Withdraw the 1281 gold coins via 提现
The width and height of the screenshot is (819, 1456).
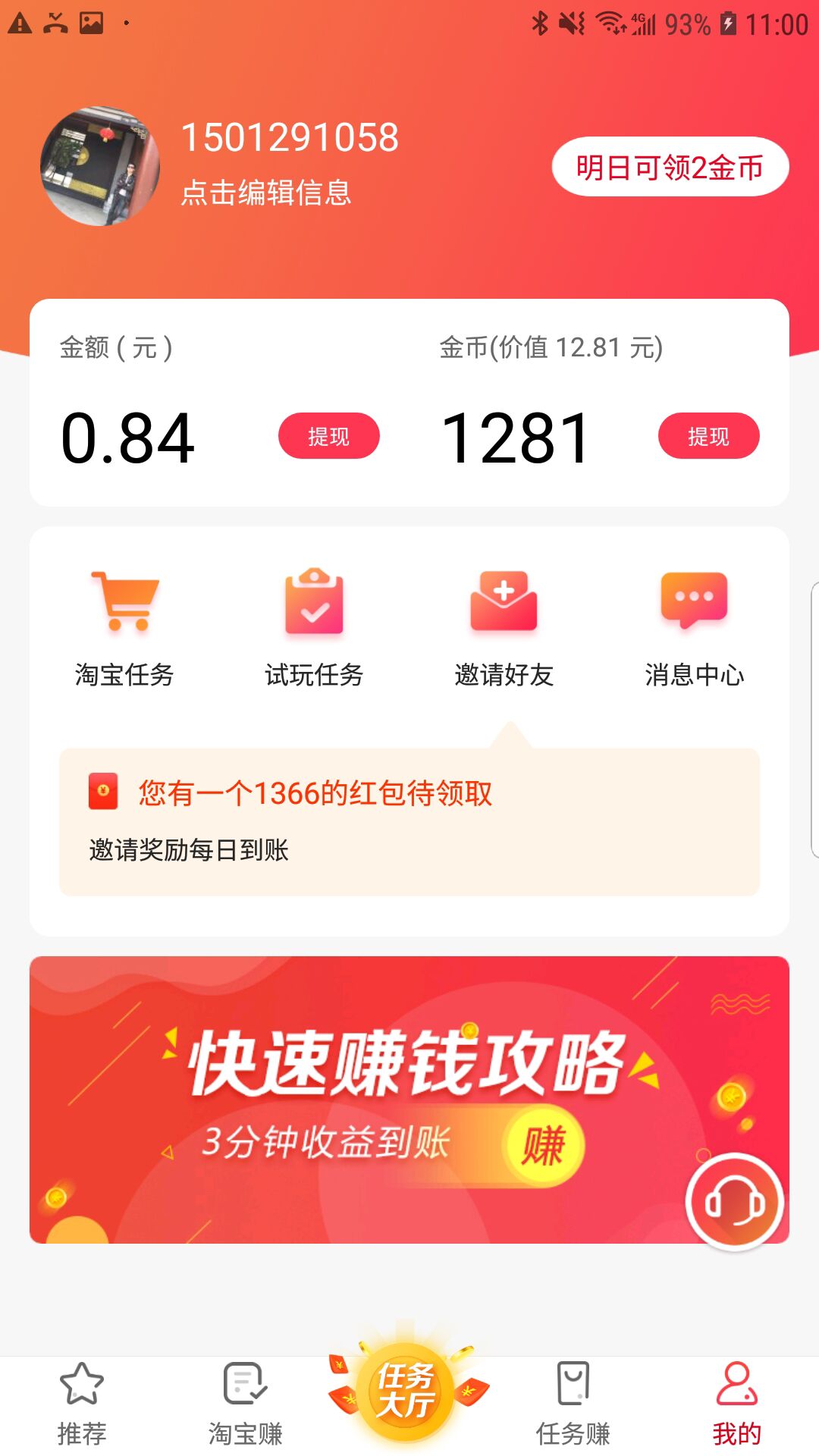click(708, 436)
